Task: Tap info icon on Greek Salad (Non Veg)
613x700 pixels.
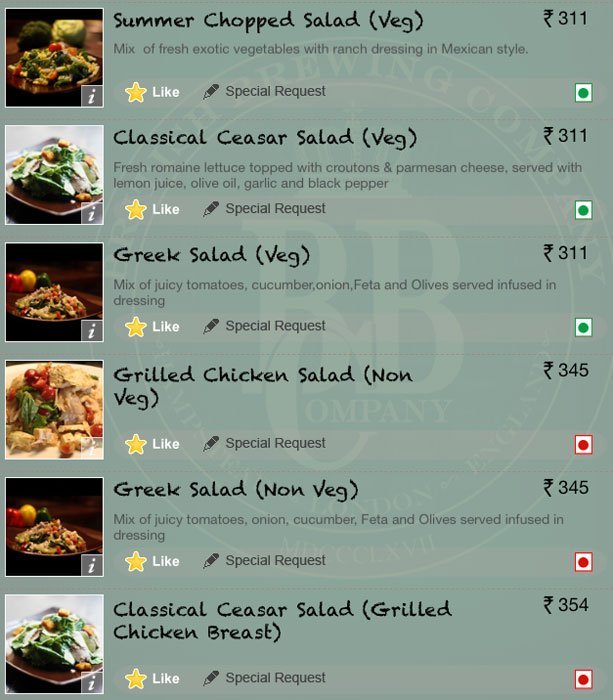Action: (92, 566)
